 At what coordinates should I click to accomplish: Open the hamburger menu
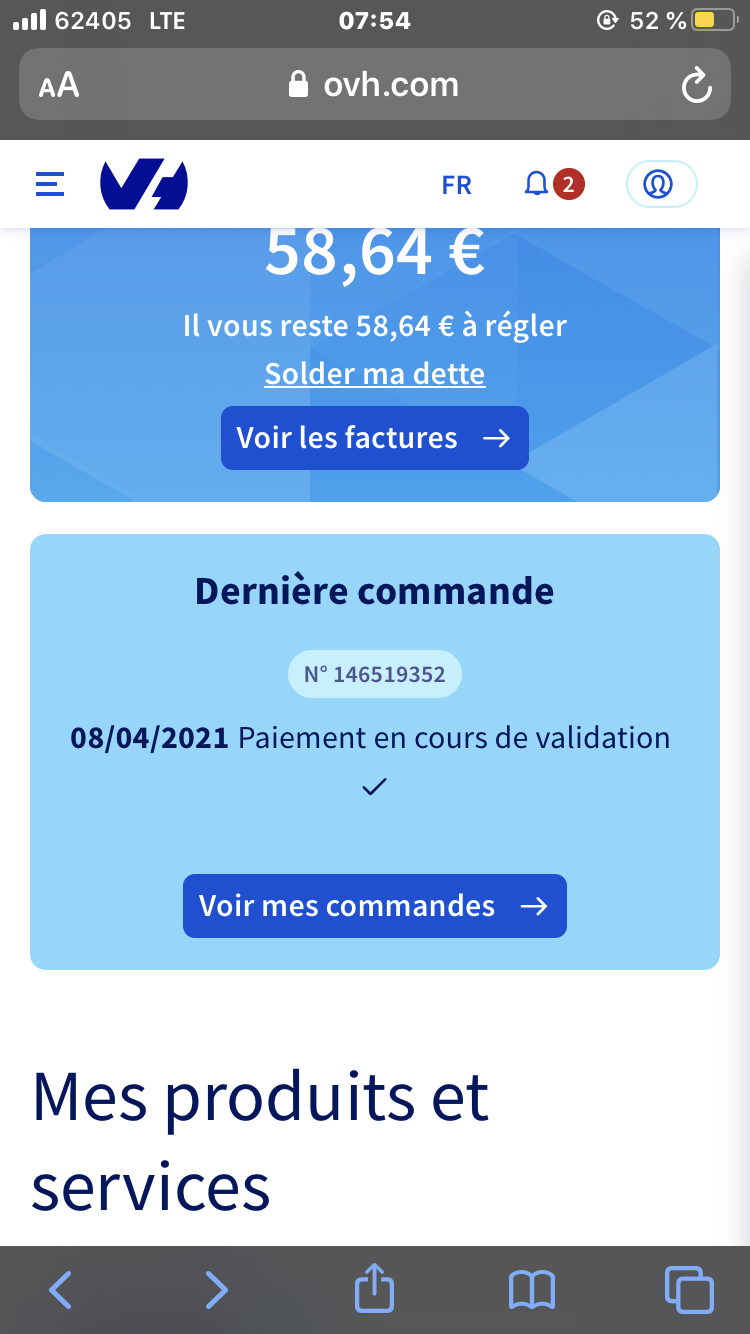[x=50, y=184]
